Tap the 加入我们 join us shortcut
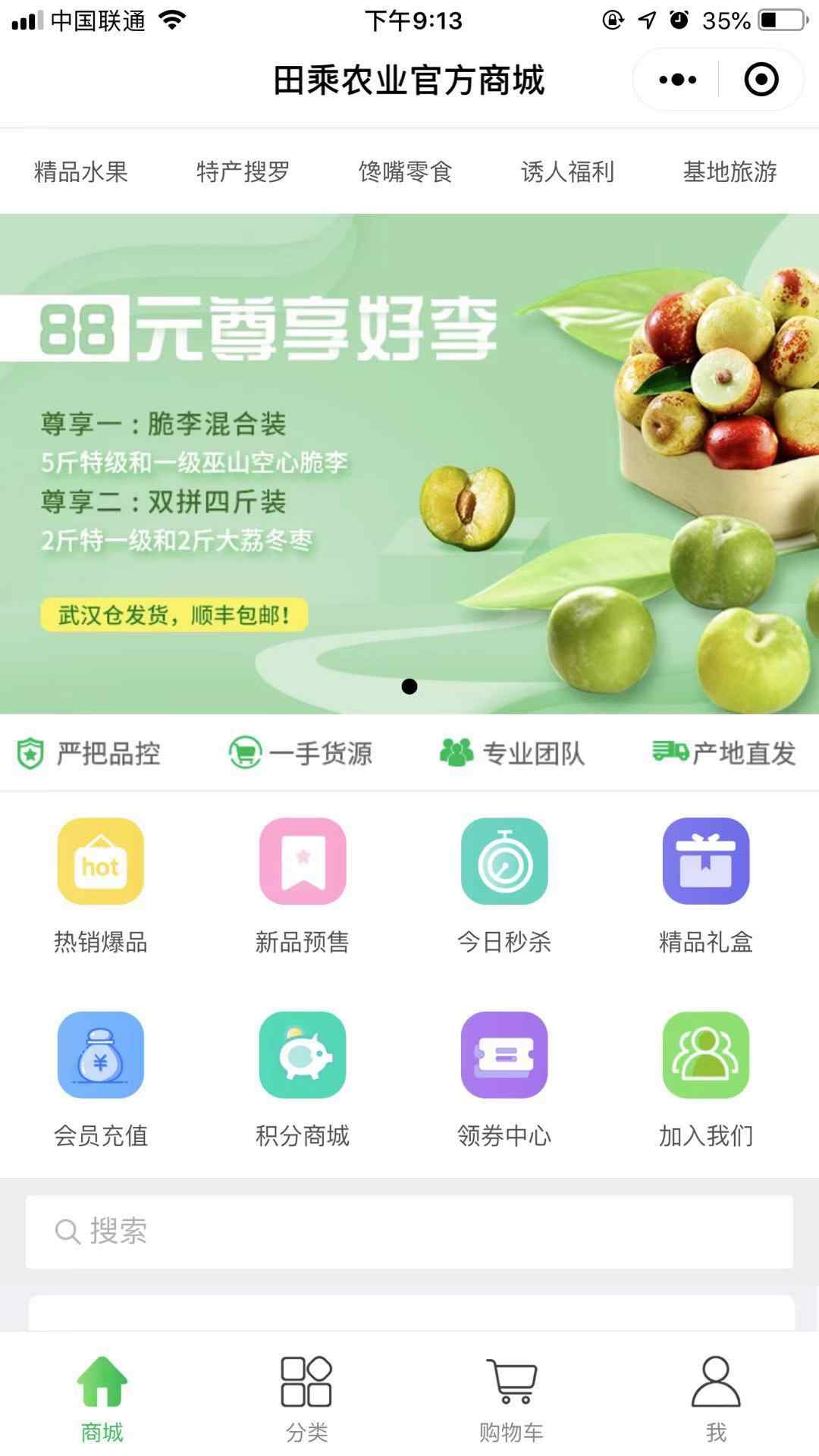819x1456 pixels. (x=706, y=1078)
